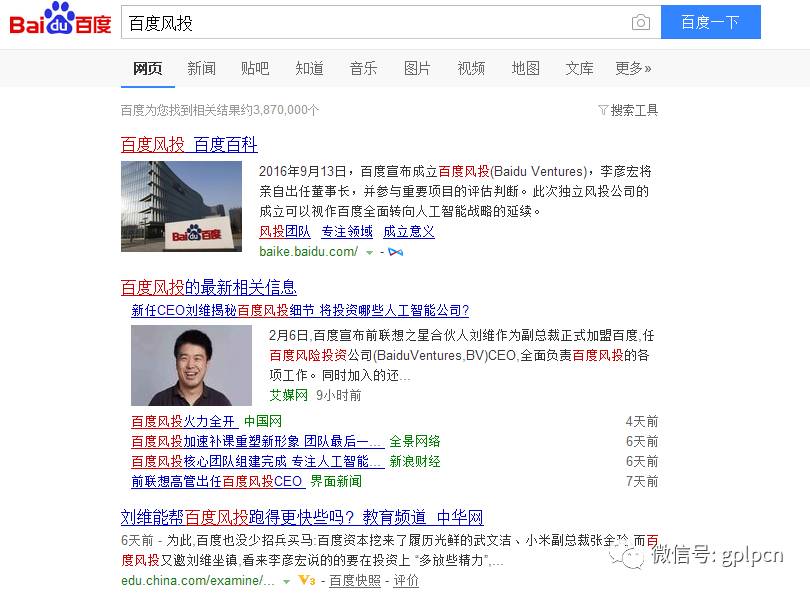Switch to the 贴吧 tab
The width and height of the screenshot is (810, 593).
coord(255,68)
